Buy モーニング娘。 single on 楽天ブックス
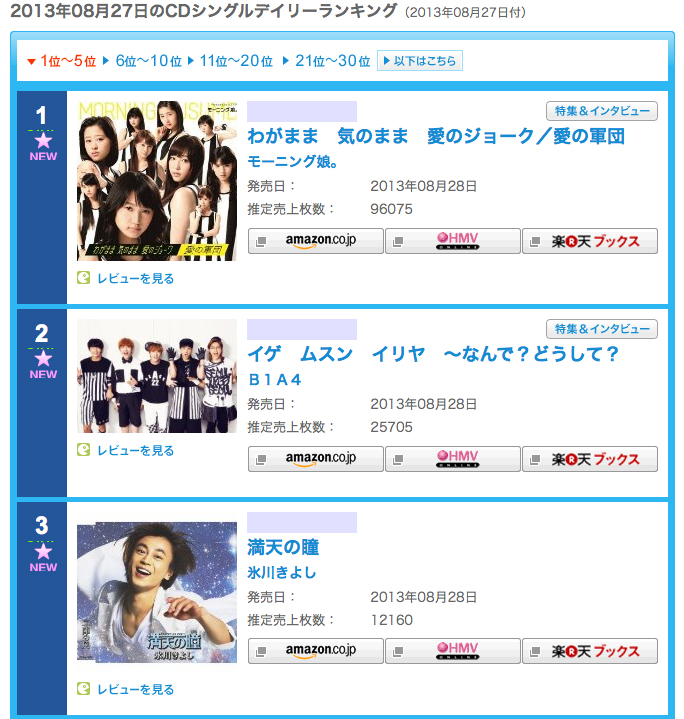 tap(590, 241)
